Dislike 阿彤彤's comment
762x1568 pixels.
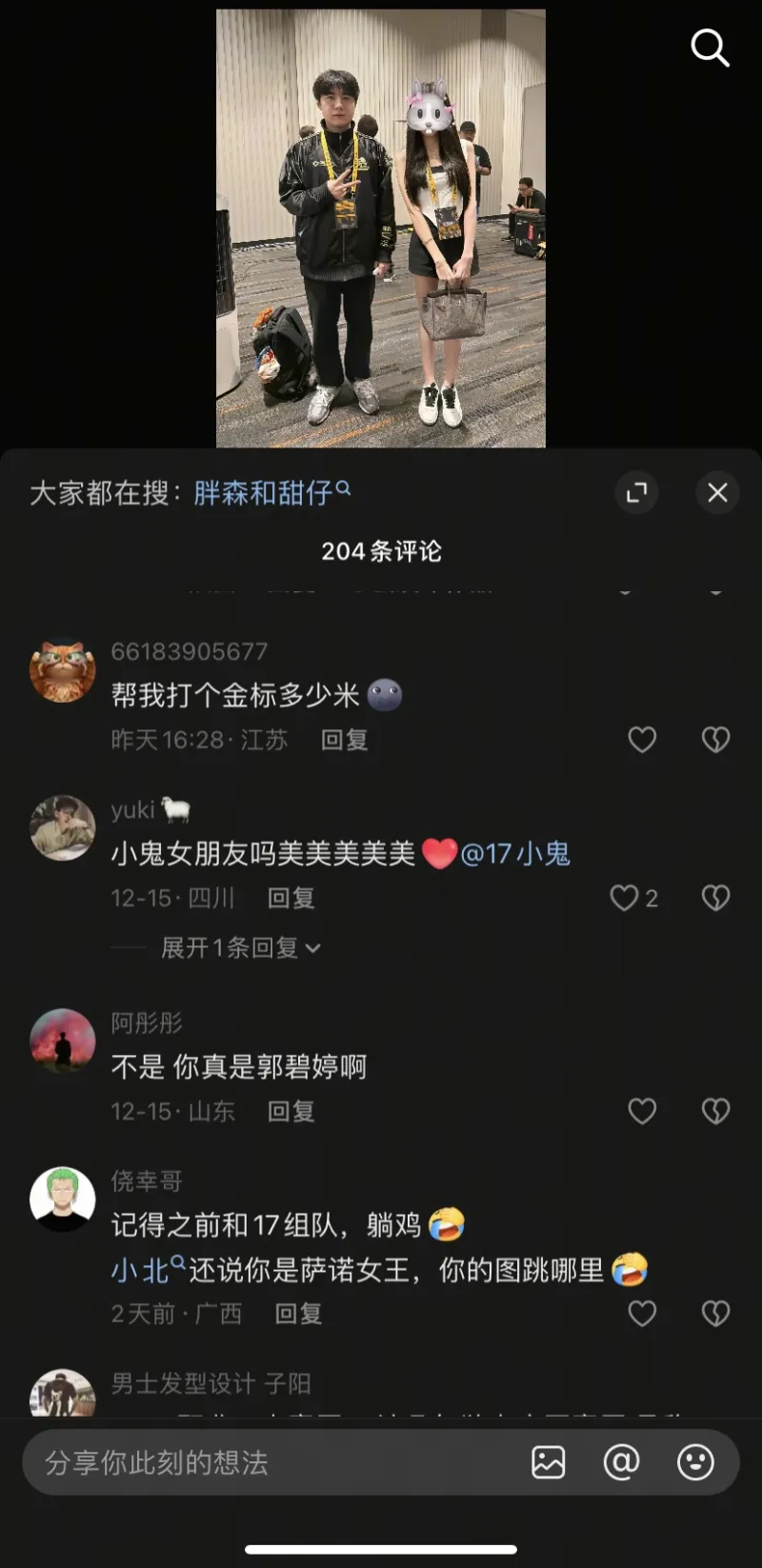[715, 1111]
